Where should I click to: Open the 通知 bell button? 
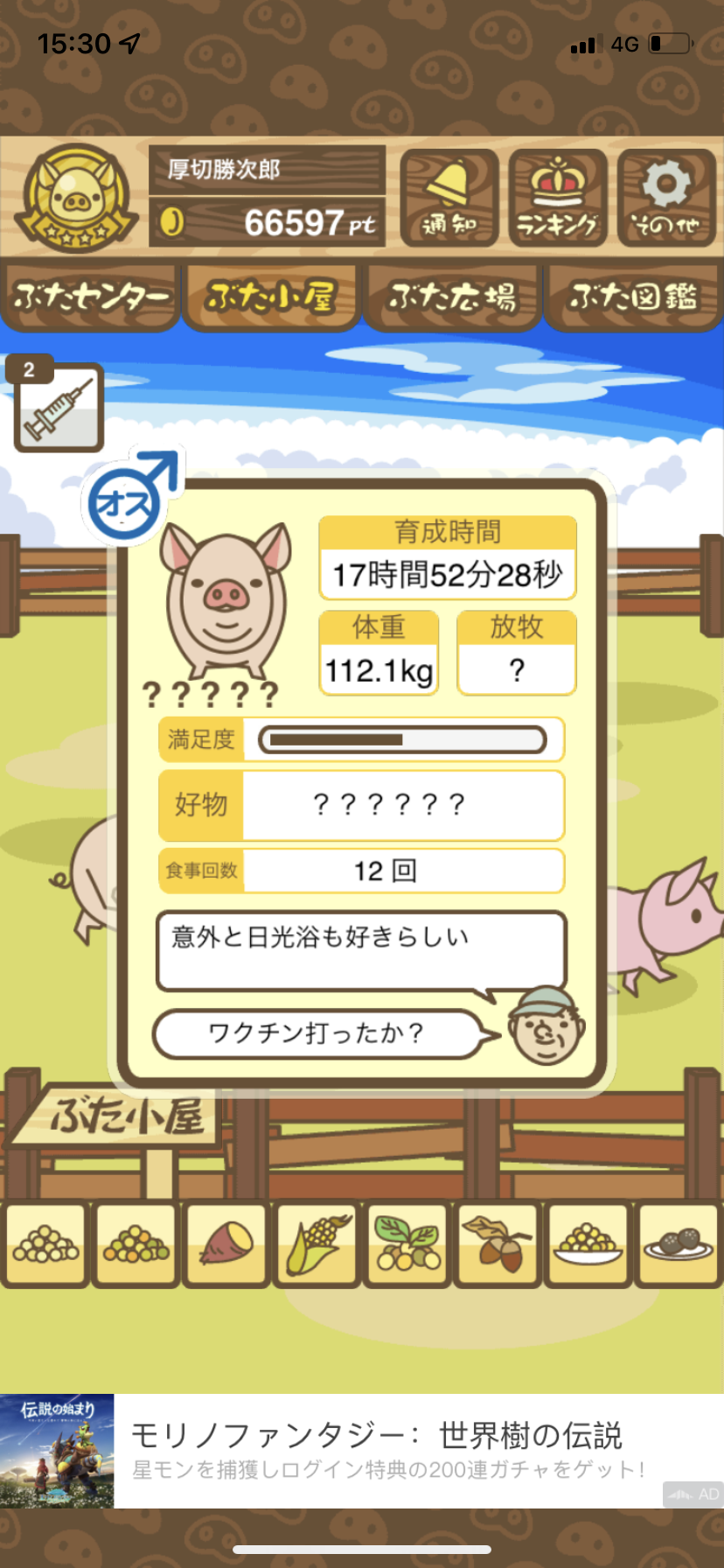coord(449,199)
